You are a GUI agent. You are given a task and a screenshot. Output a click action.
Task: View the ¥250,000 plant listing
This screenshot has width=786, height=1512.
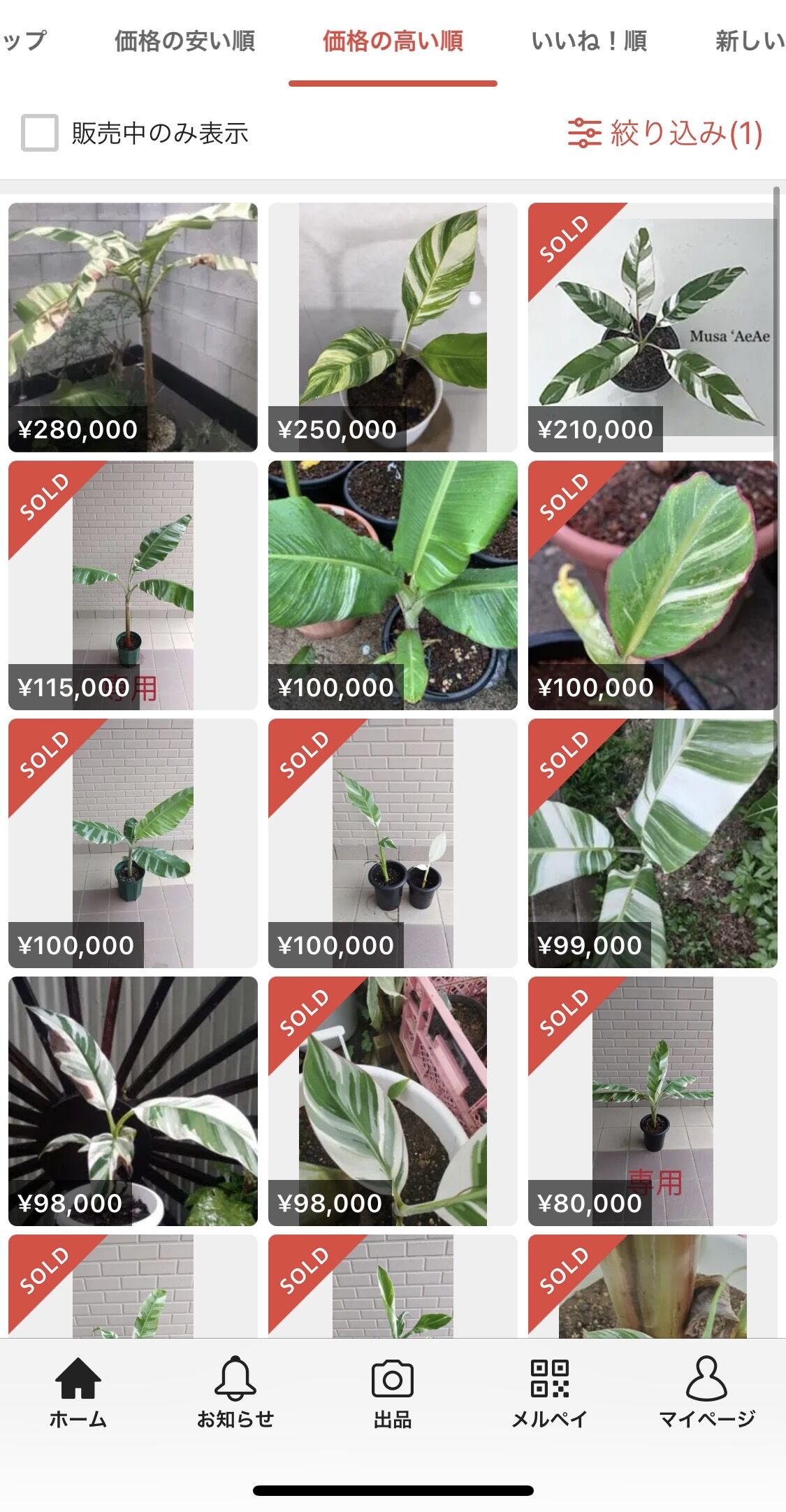click(x=393, y=327)
